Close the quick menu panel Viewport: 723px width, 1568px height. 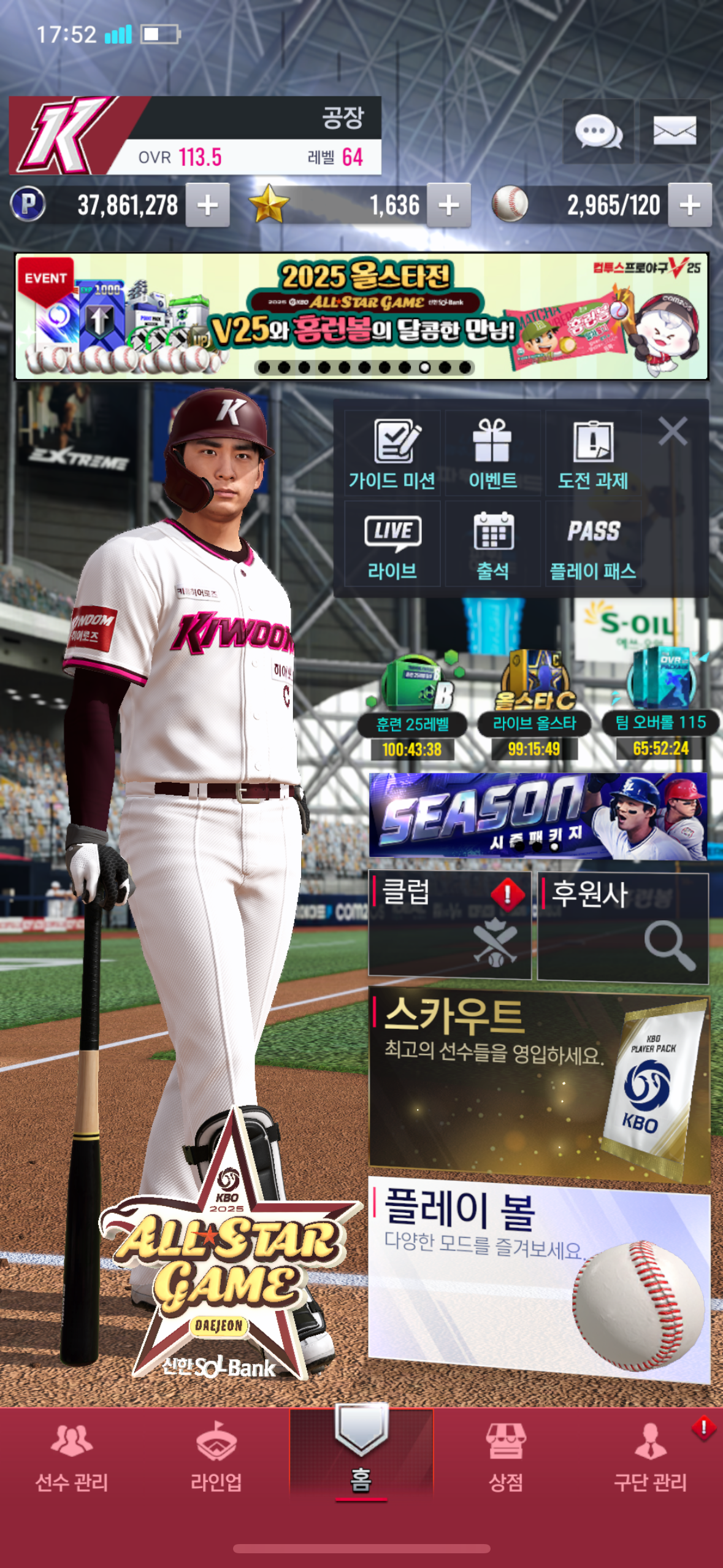673,431
